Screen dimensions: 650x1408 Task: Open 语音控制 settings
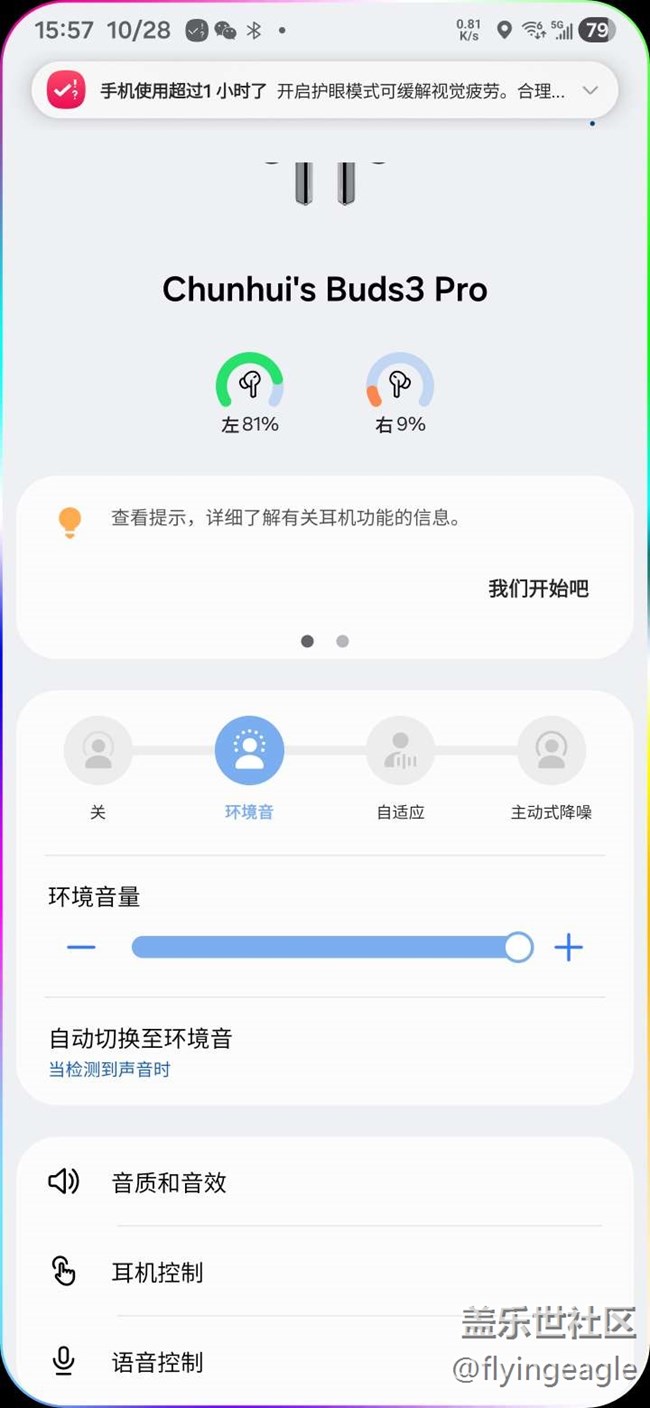(157, 1362)
